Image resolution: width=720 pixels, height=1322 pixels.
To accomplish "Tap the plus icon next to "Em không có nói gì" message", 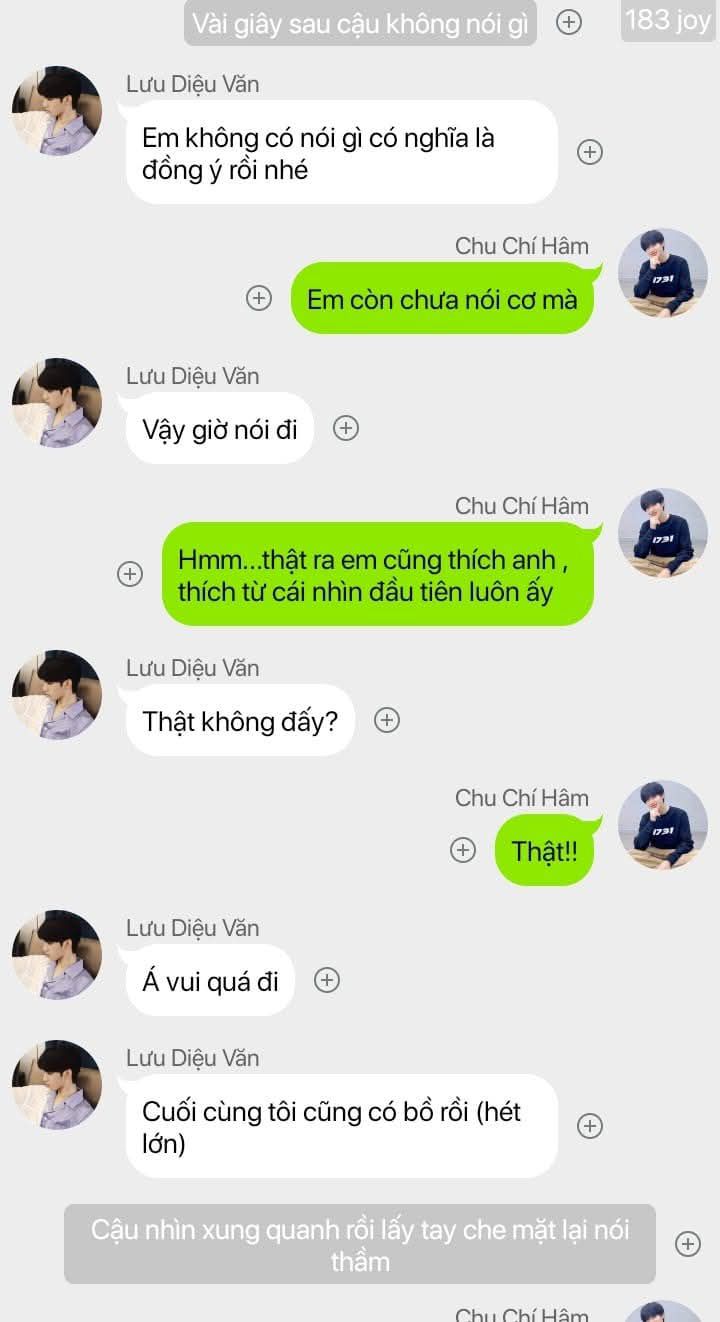I will coord(590,152).
